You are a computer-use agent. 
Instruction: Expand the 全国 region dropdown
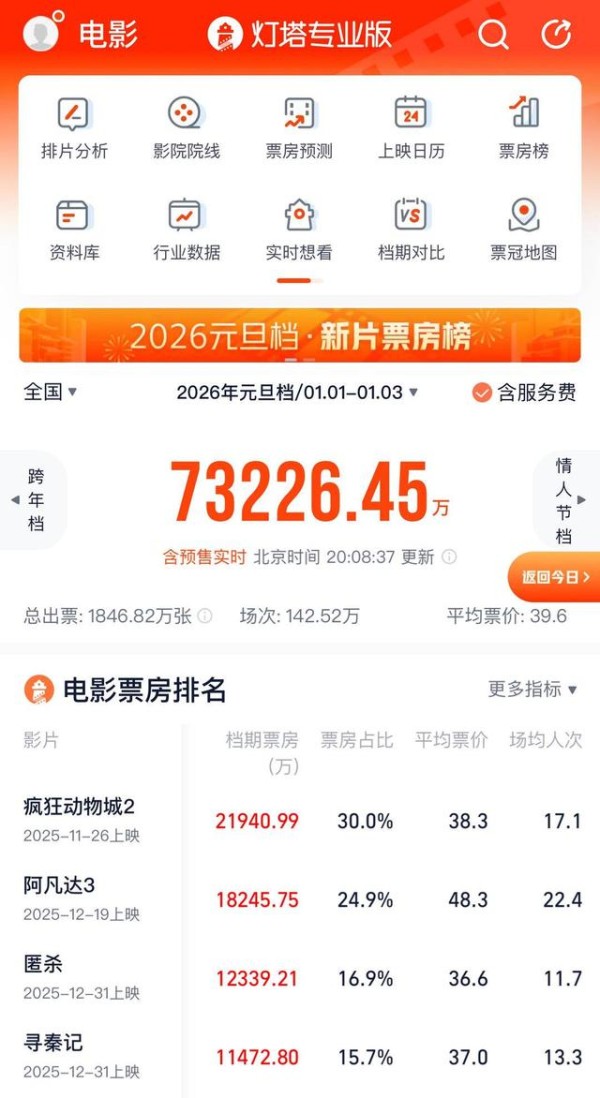tap(51, 392)
